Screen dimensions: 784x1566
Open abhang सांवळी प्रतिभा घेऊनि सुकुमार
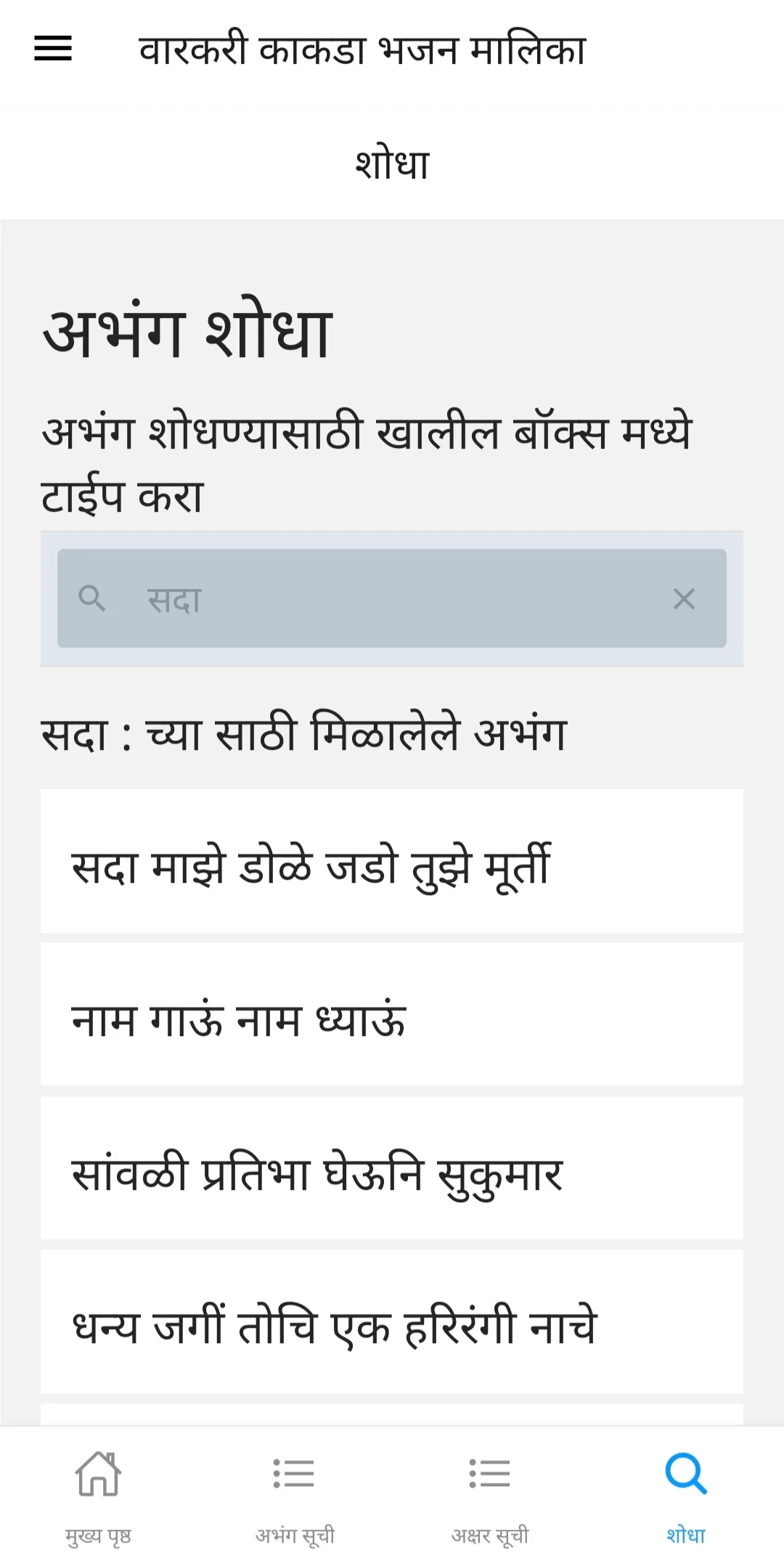(x=392, y=1168)
